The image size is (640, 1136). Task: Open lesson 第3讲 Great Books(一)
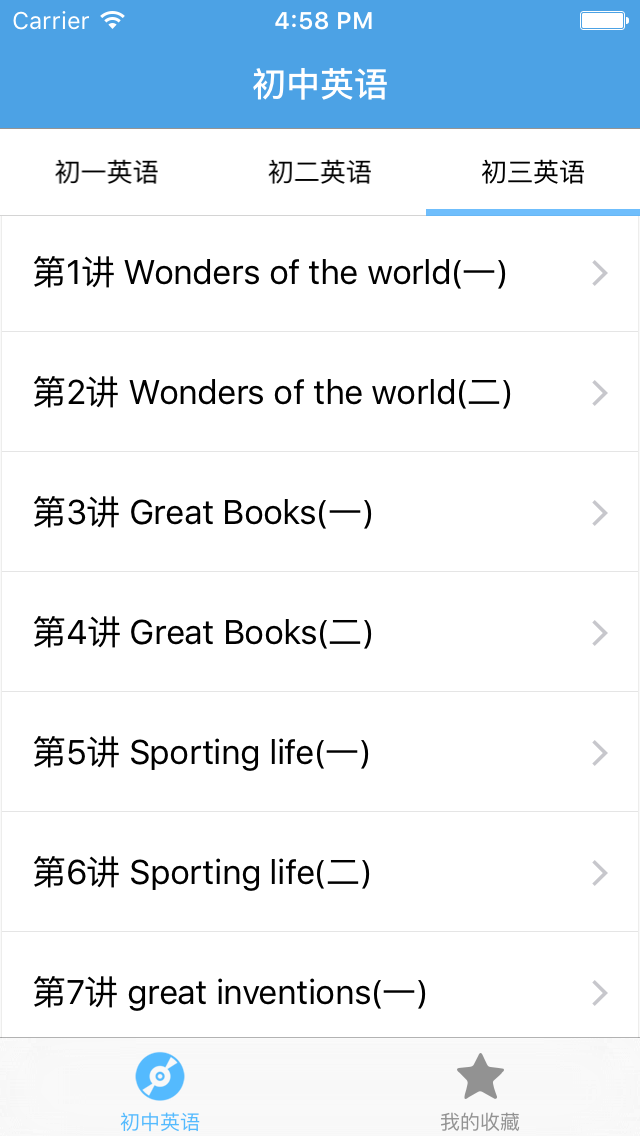[320, 513]
